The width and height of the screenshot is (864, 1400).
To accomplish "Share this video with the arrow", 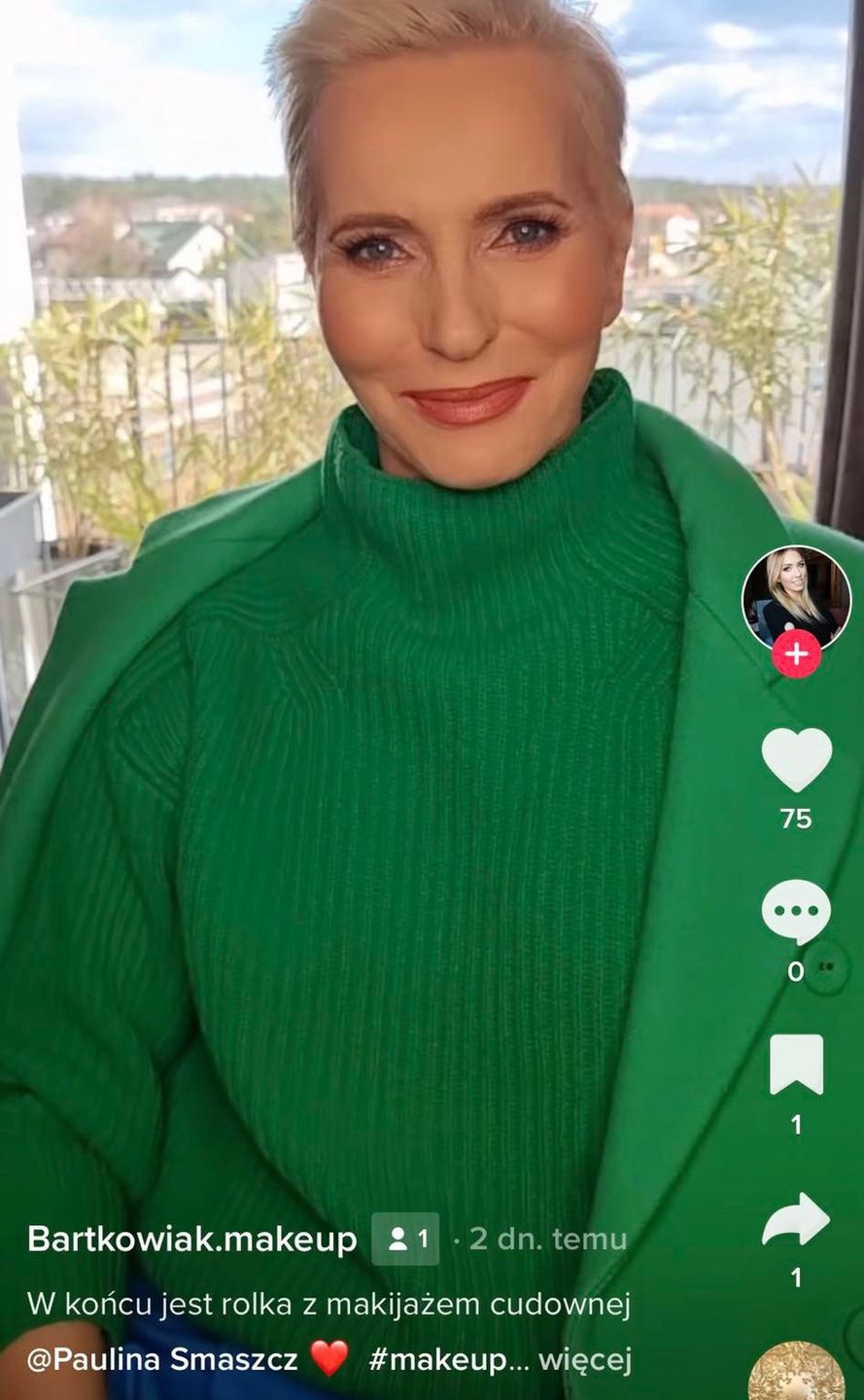I will 796,1219.
